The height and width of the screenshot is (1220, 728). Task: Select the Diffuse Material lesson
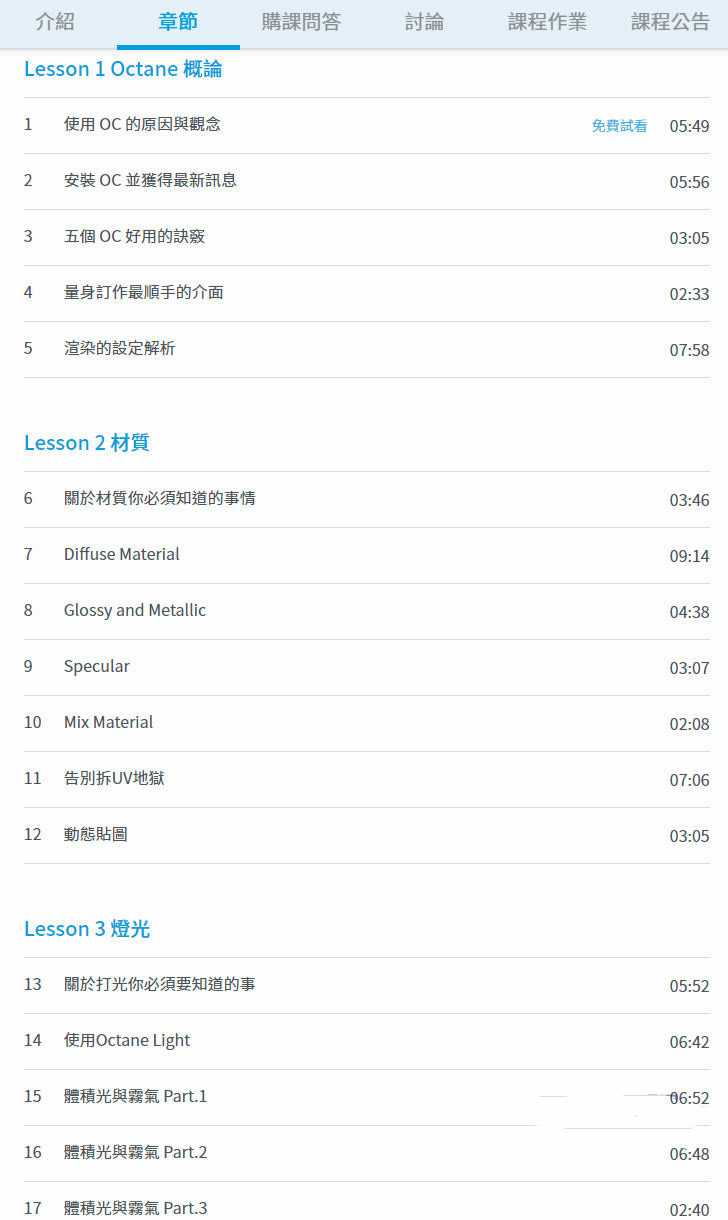(121, 554)
